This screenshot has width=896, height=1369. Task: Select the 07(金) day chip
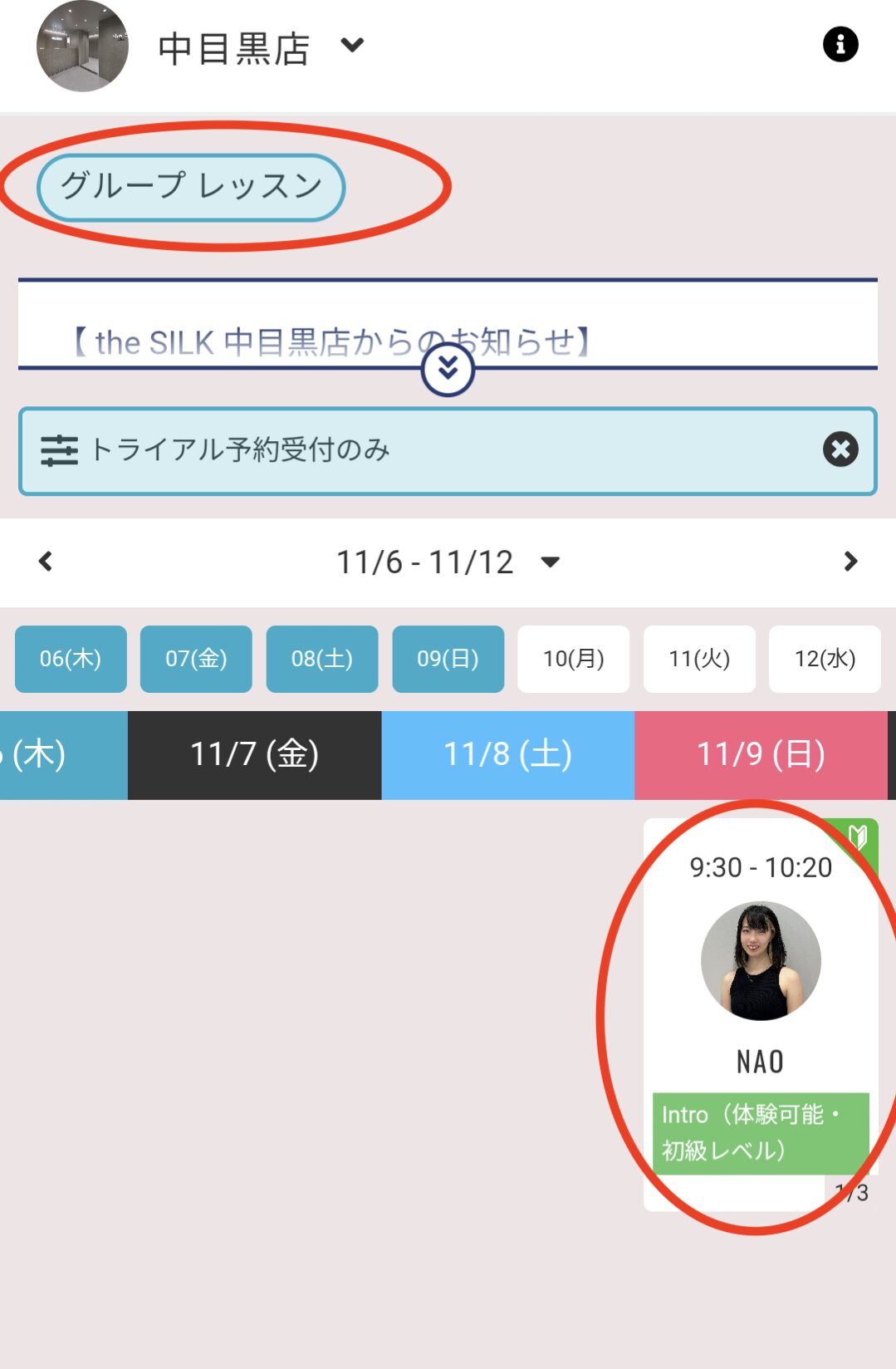(x=196, y=659)
